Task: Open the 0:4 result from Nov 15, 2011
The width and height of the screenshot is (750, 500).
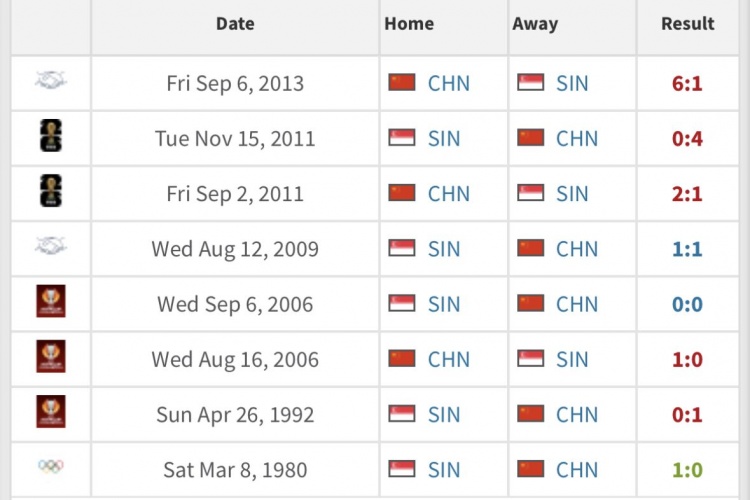Action: pyautogui.click(x=687, y=138)
